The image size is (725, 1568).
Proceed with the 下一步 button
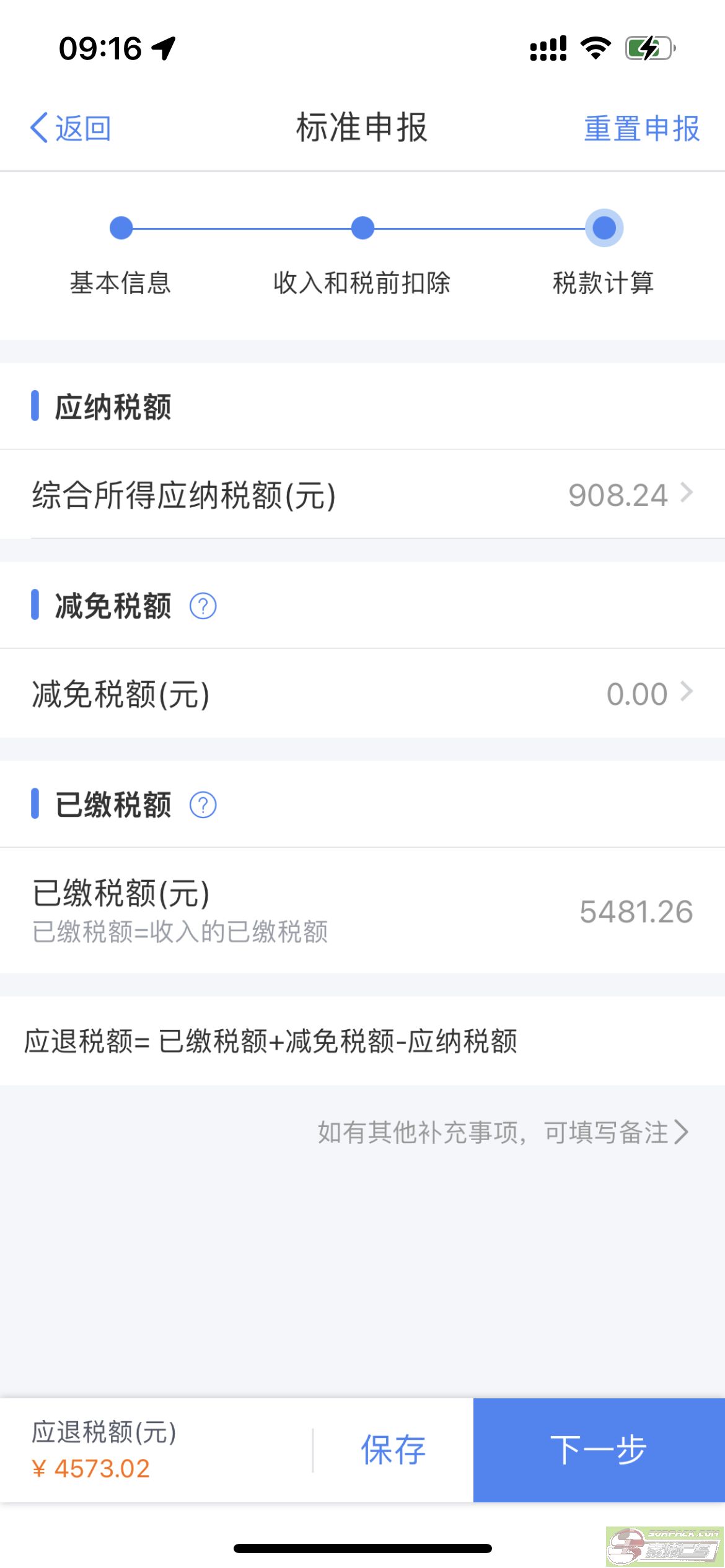[x=599, y=1450]
